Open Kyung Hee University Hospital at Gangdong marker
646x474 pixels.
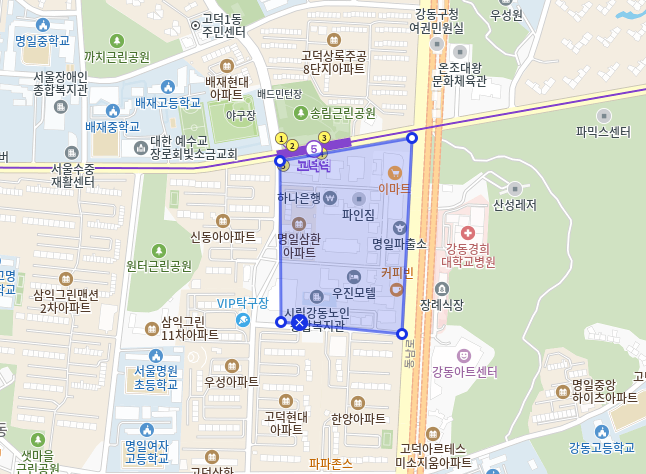point(467,232)
